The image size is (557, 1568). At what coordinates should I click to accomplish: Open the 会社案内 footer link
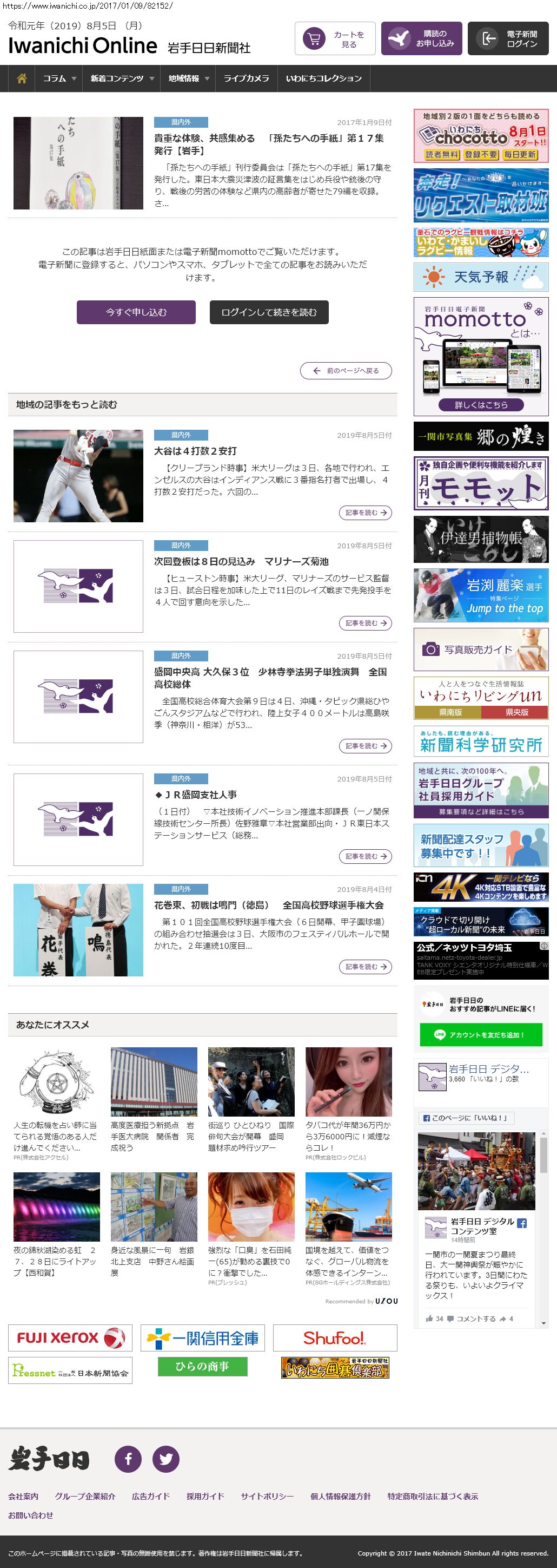tap(23, 1496)
